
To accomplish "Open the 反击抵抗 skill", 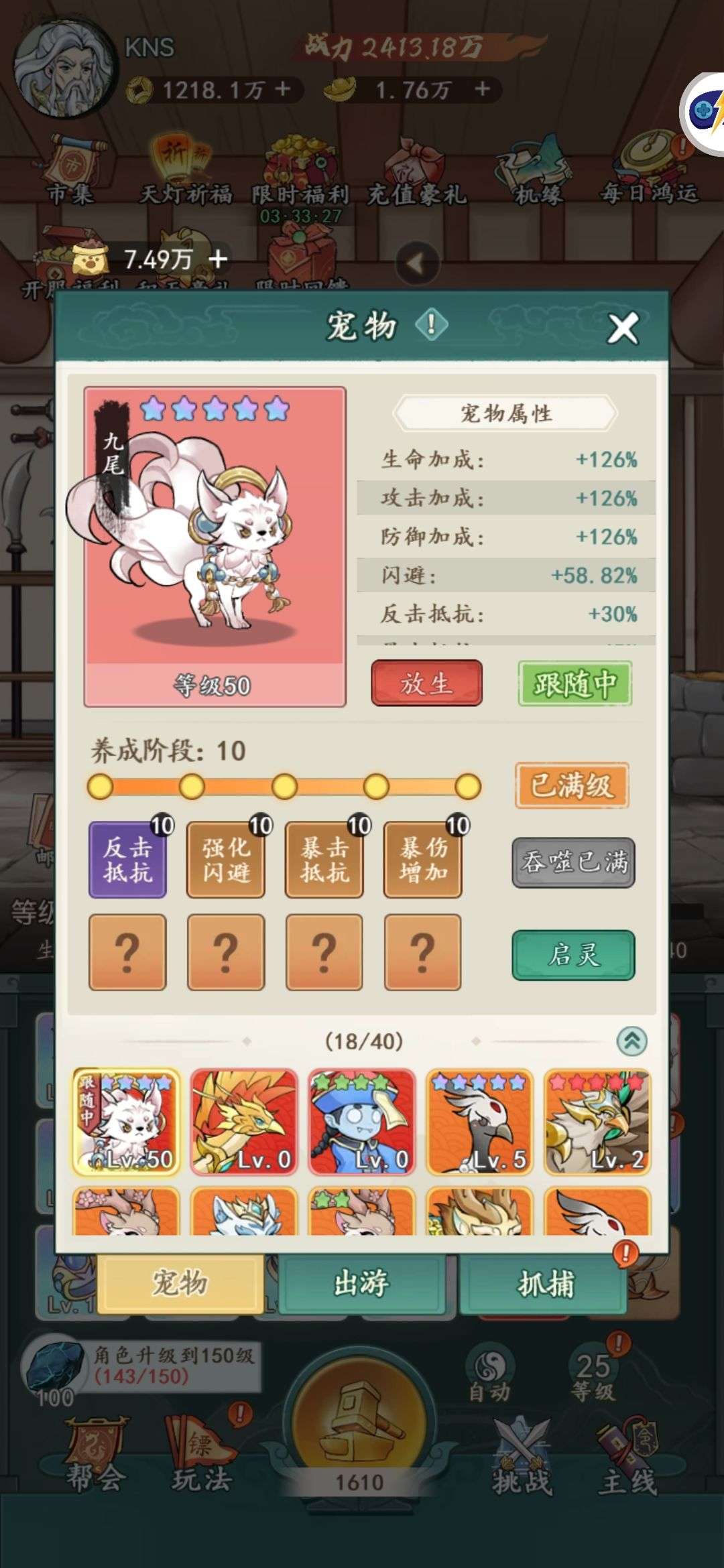I will click(127, 859).
